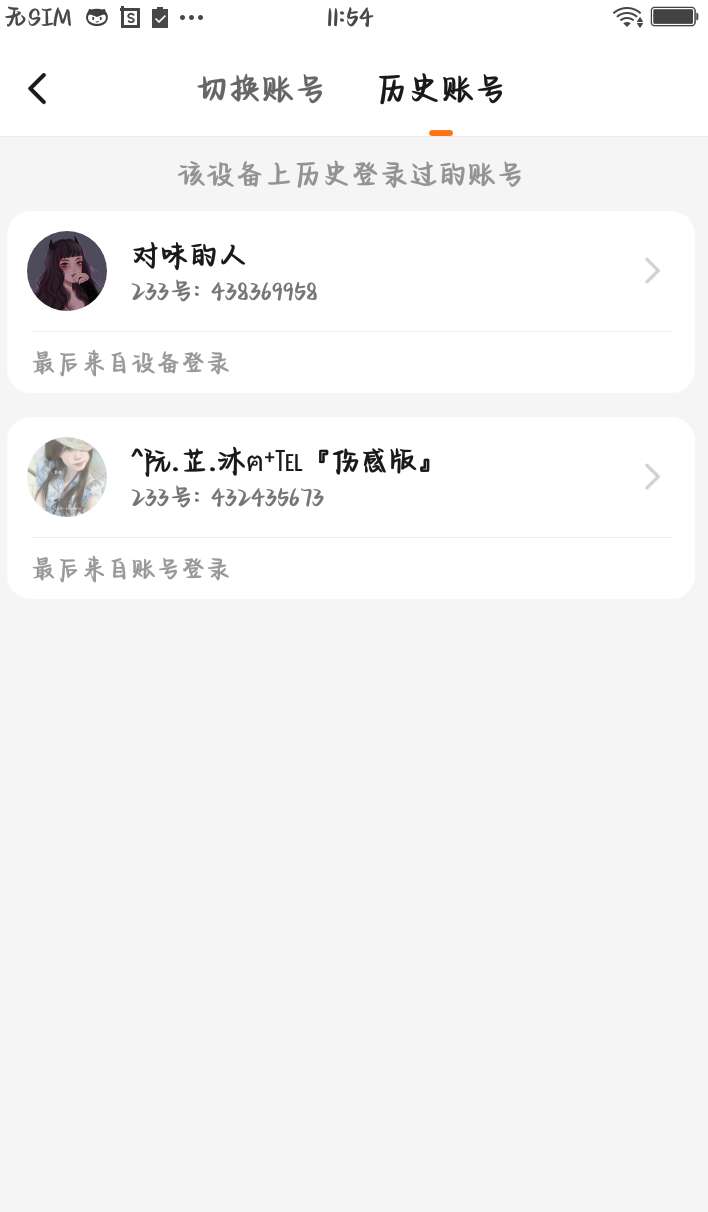Go back using the top-left arrow
This screenshot has width=708, height=1212.
(37, 89)
